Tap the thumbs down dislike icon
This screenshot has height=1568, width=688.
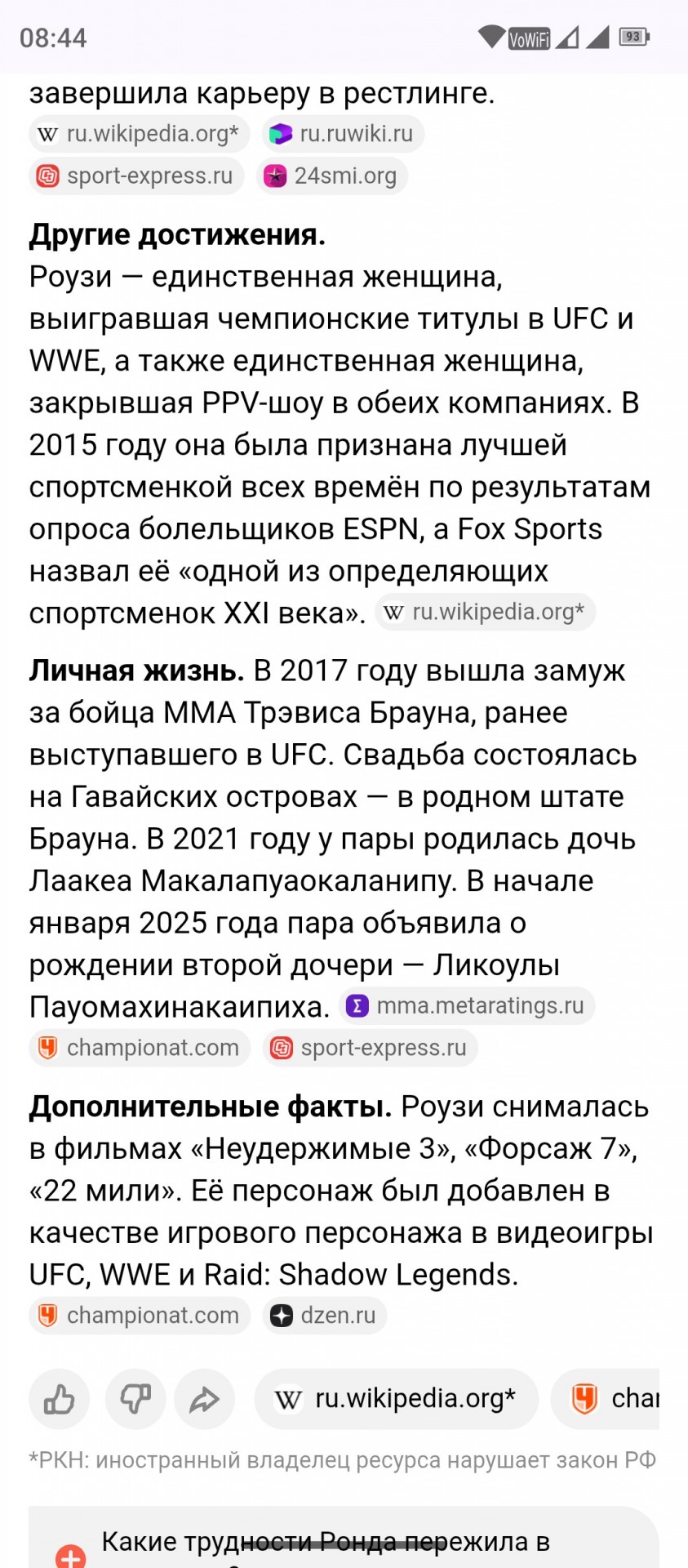(x=135, y=1399)
